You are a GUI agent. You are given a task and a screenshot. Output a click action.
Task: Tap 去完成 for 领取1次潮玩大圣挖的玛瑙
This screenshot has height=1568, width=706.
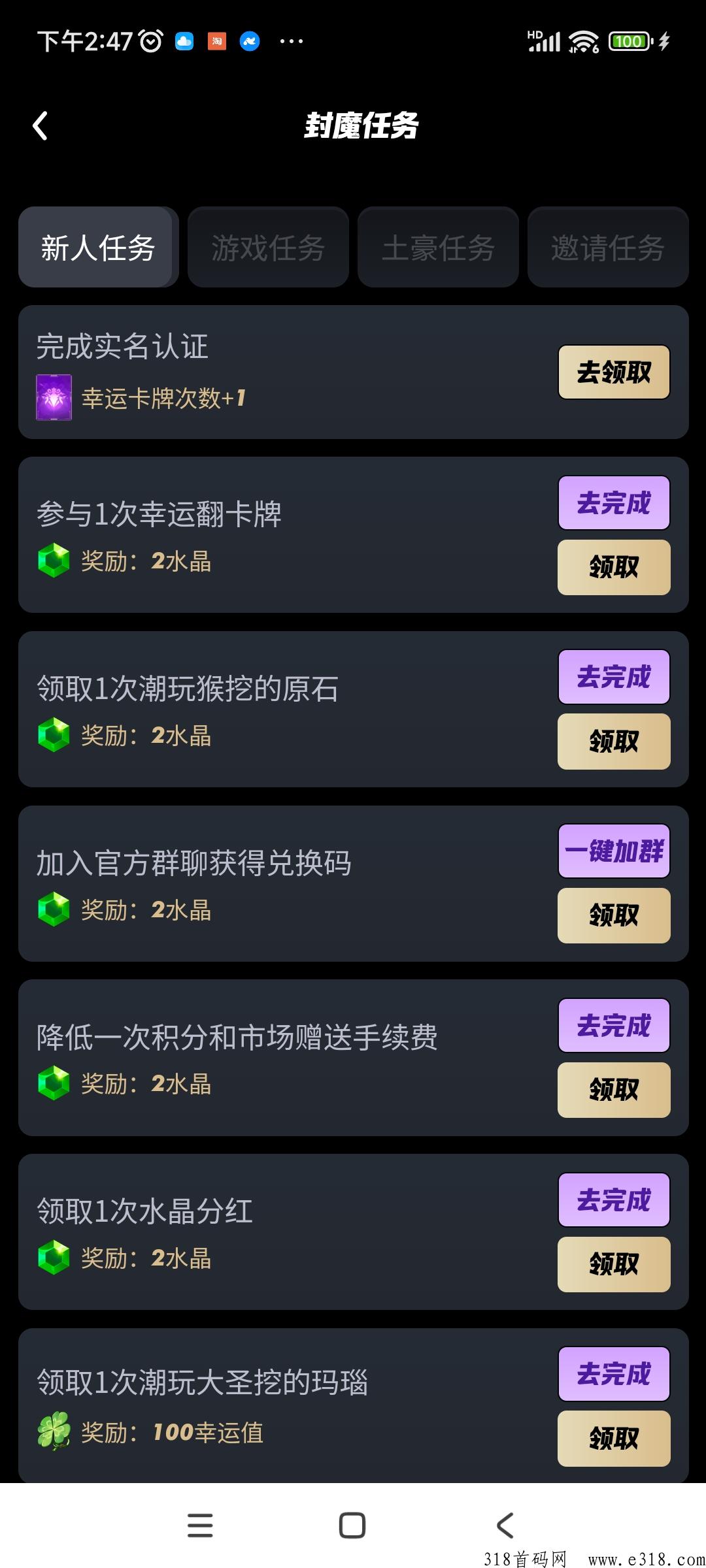click(614, 1374)
